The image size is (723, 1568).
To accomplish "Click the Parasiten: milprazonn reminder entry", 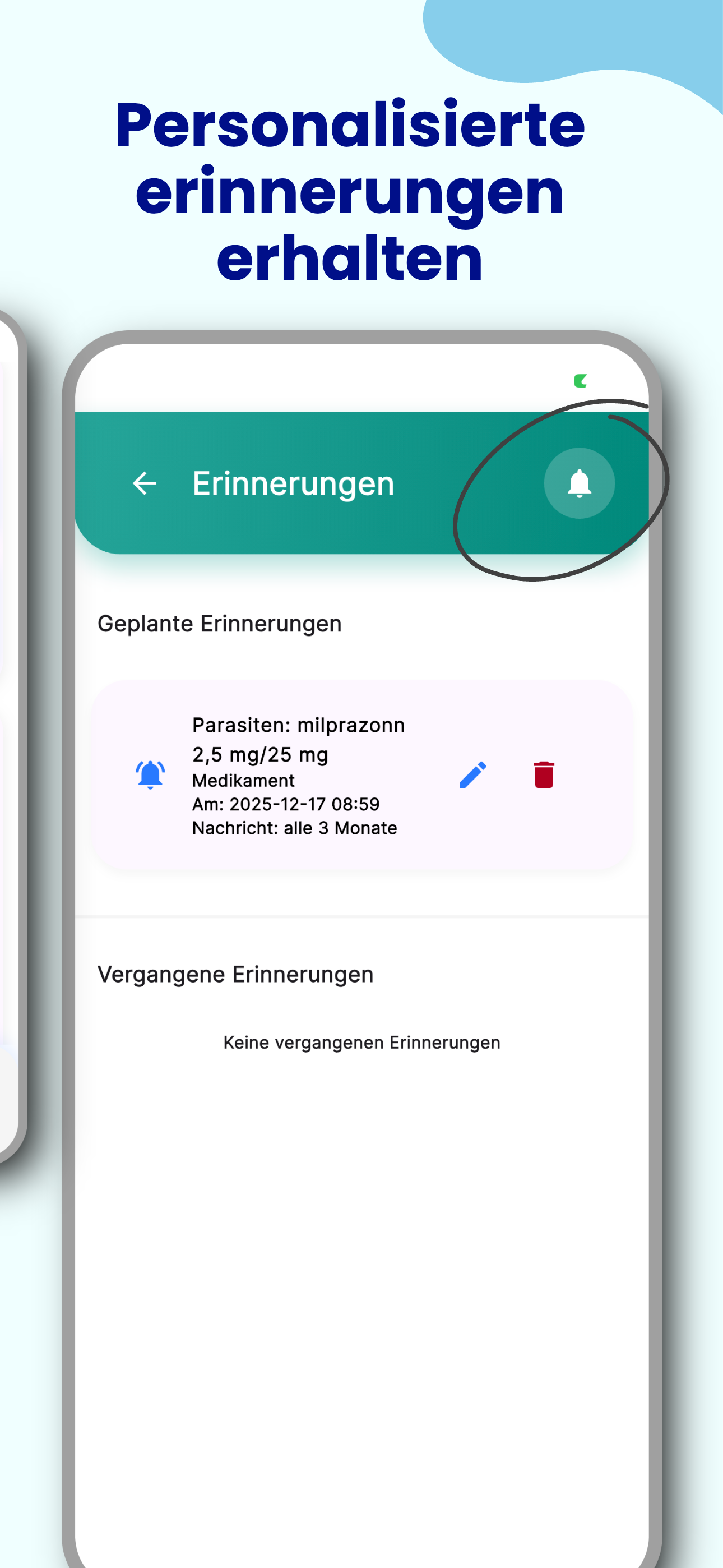I will pyautogui.click(x=299, y=725).
